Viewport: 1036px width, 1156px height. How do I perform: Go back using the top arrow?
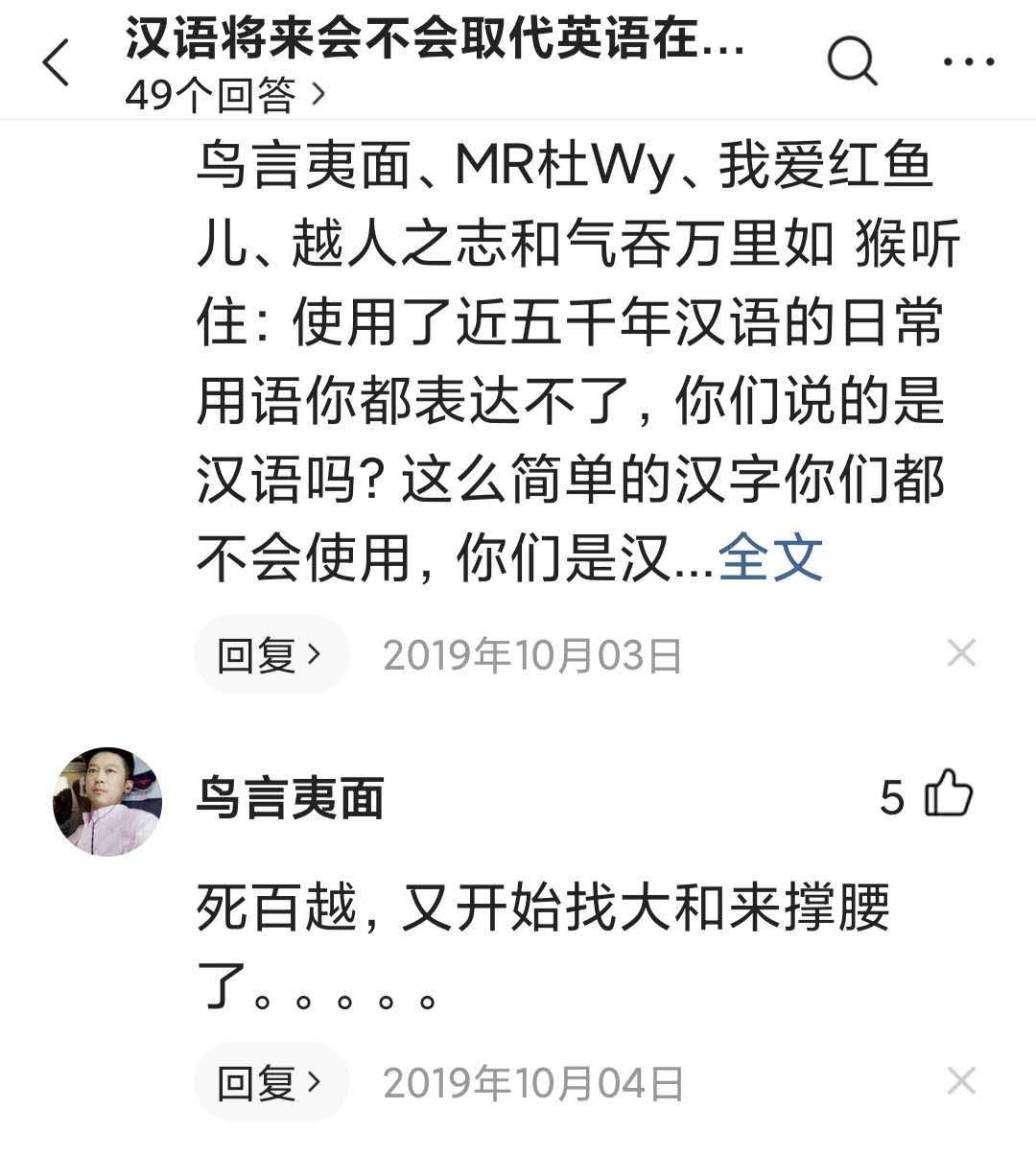coord(56,63)
